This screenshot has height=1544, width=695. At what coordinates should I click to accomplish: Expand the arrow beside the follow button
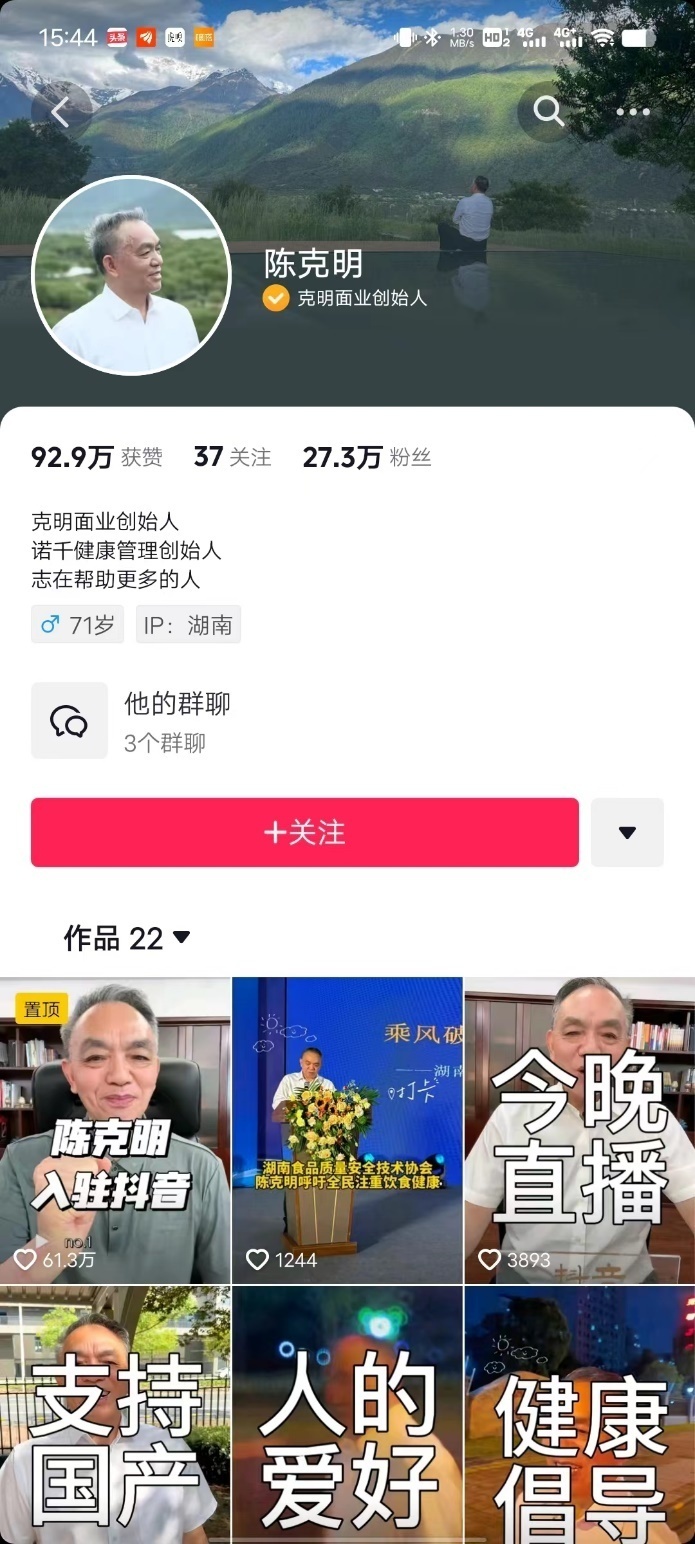click(627, 832)
